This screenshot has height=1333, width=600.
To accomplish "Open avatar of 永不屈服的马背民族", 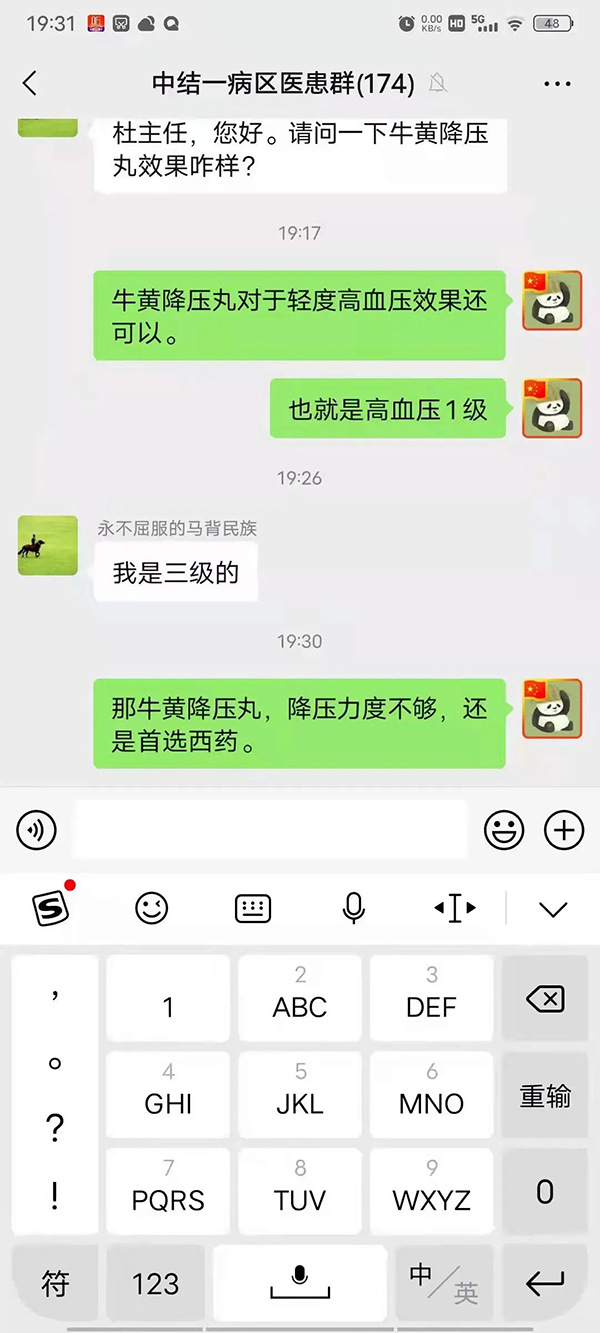I will pos(47,545).
